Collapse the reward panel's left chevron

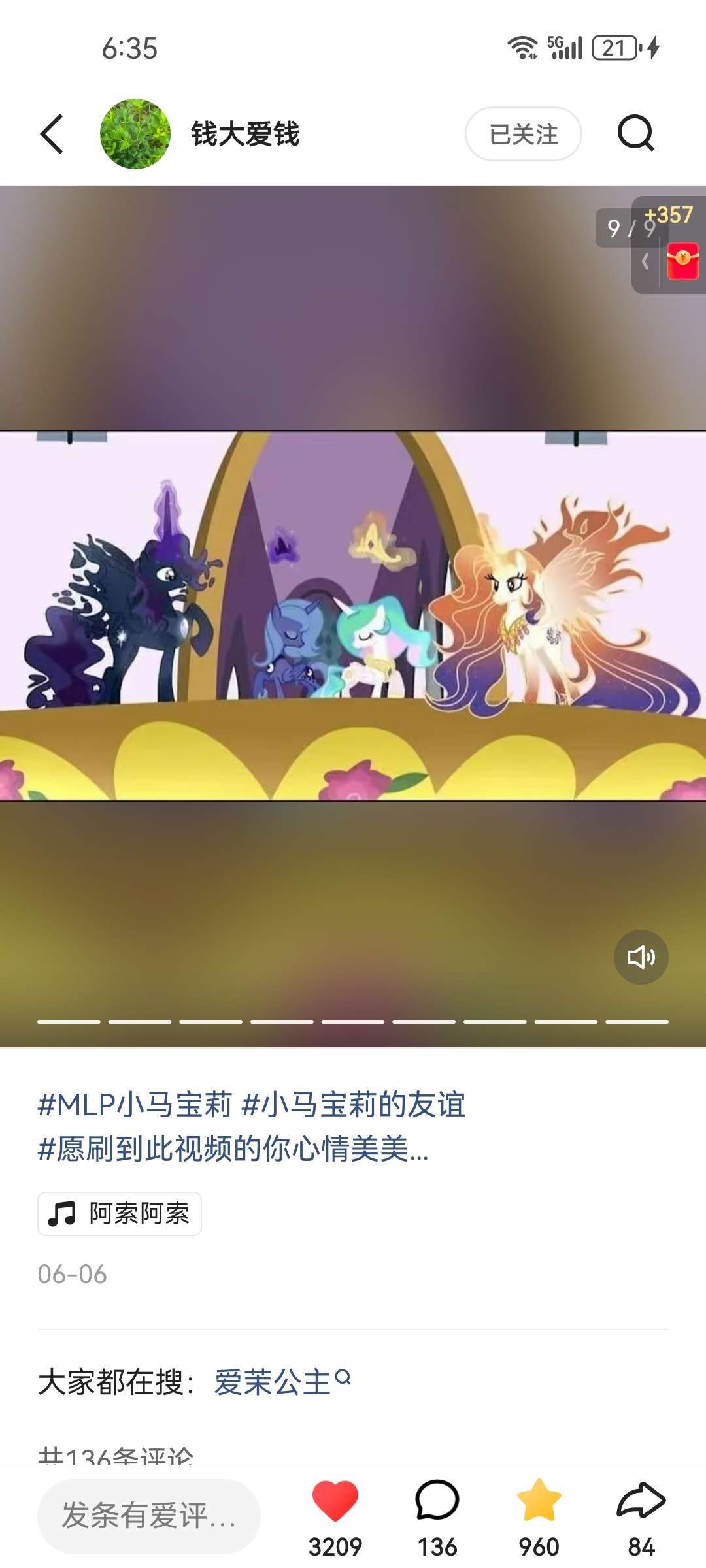pyautogui.click(x=646, y=261)
